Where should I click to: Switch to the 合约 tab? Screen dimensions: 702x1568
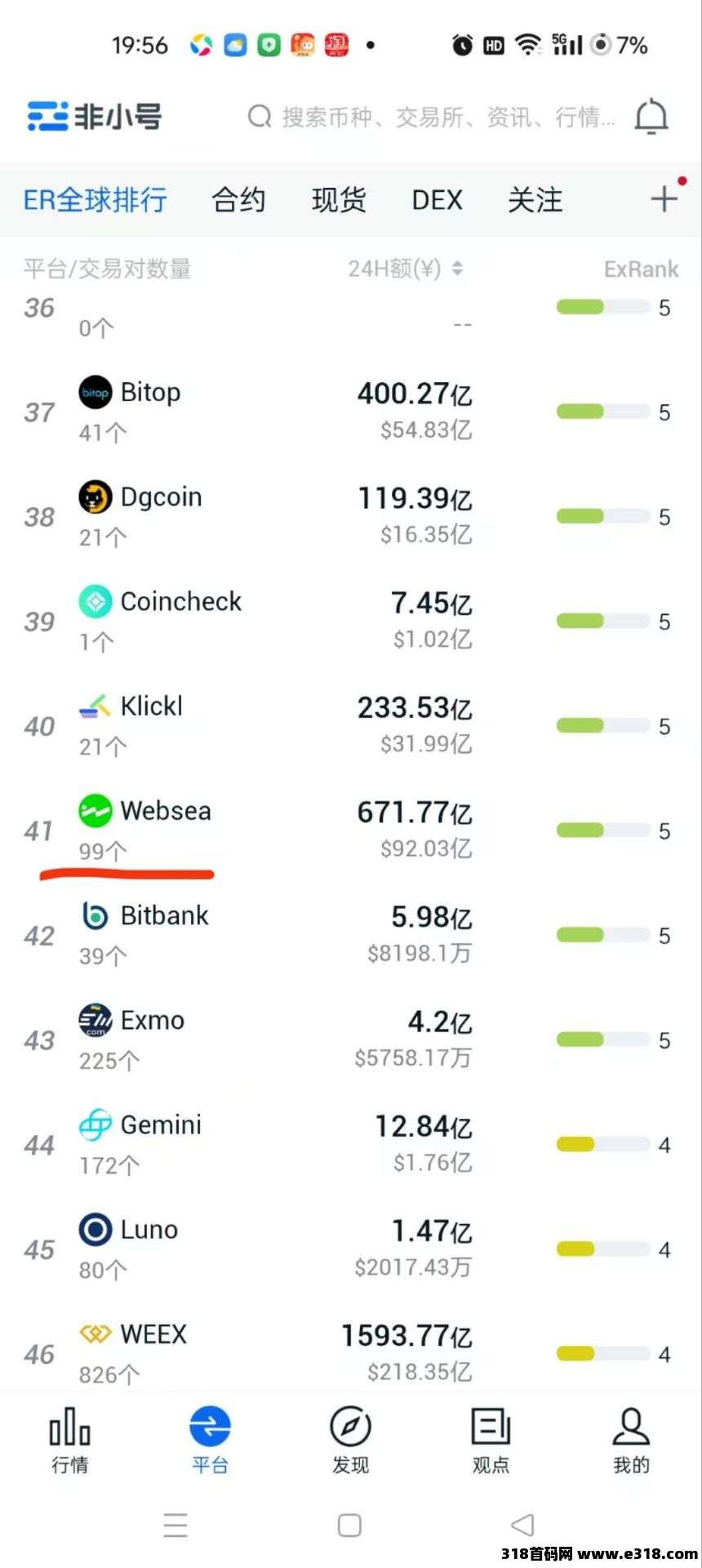(238, 199)
